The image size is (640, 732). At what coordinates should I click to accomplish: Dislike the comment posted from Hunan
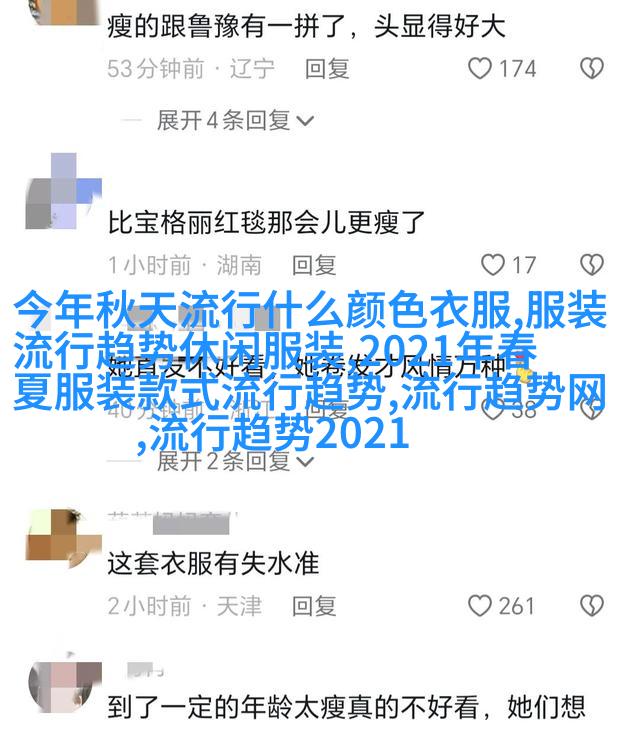tap(592, 265)
